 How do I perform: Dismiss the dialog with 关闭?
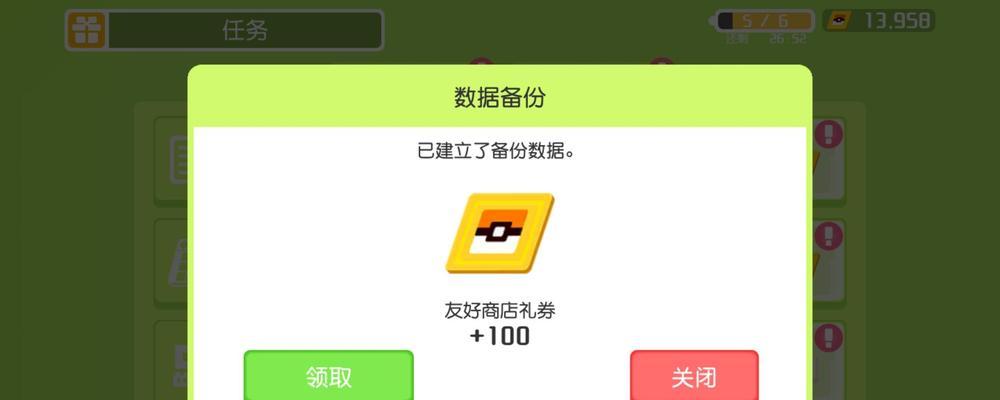click(x=694, y=376)
